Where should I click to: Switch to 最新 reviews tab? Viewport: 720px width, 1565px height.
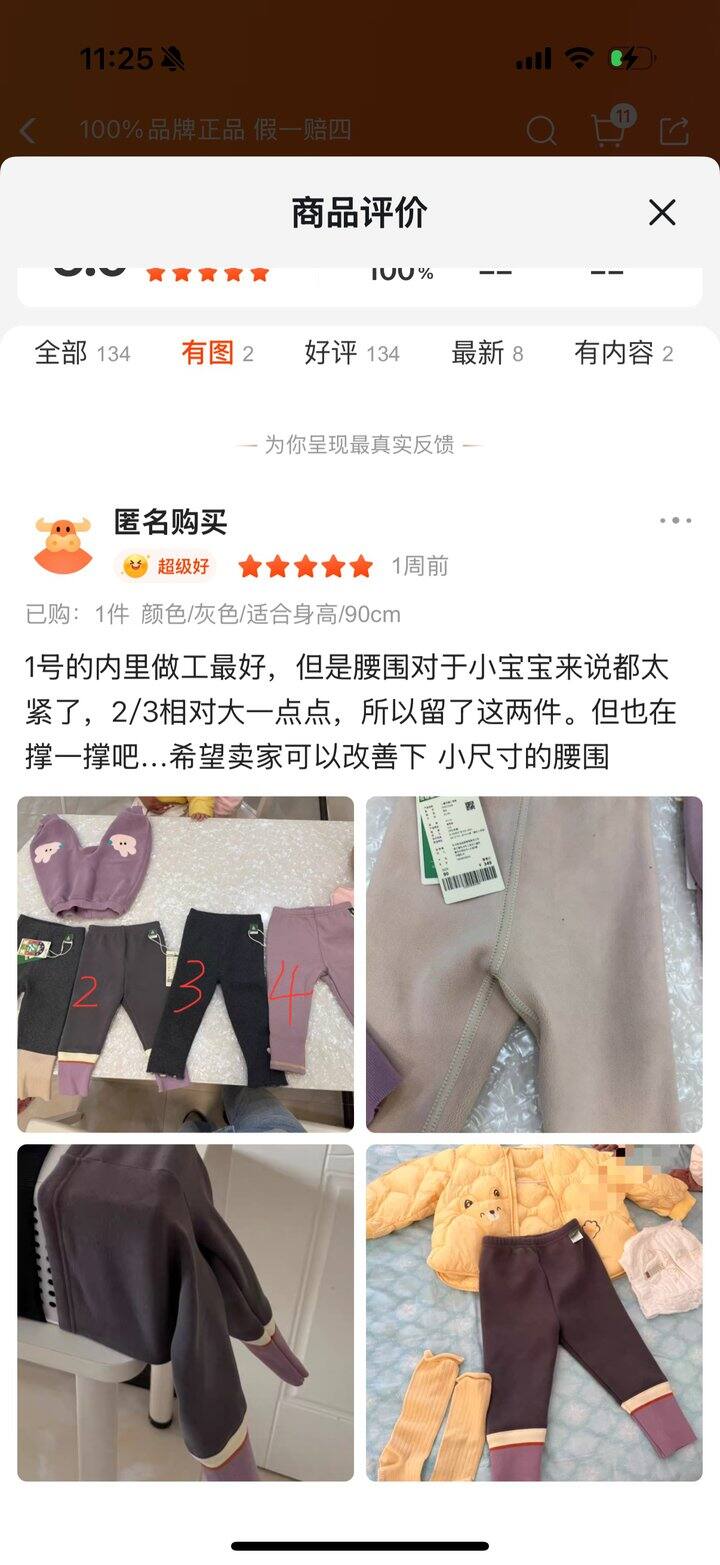486,353
